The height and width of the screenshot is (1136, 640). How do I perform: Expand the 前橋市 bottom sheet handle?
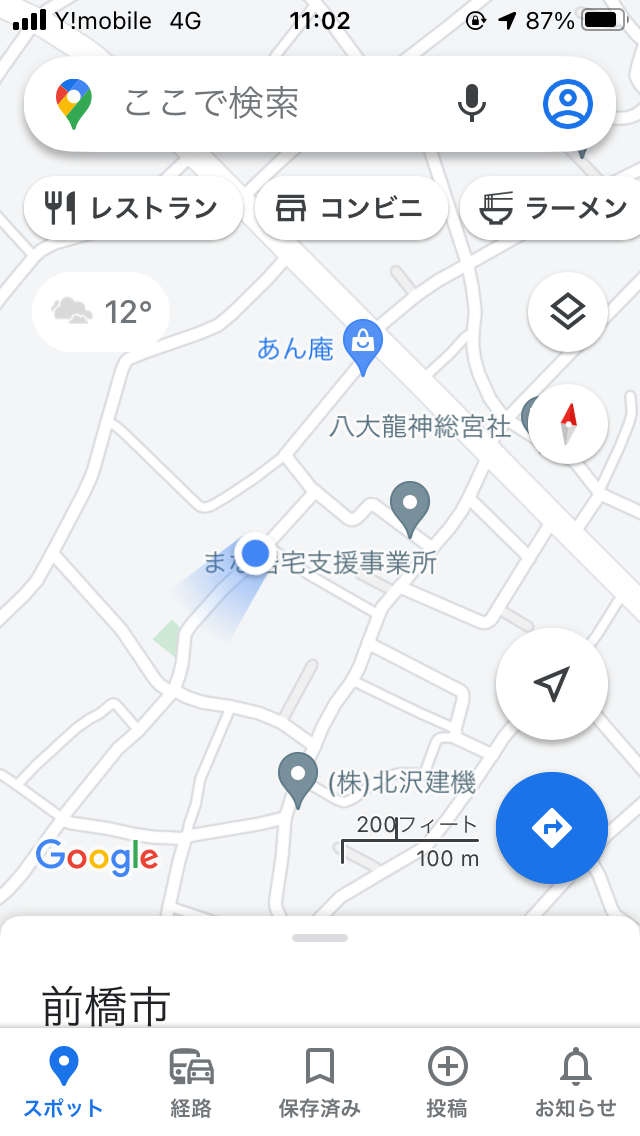[x=320, y=938]
